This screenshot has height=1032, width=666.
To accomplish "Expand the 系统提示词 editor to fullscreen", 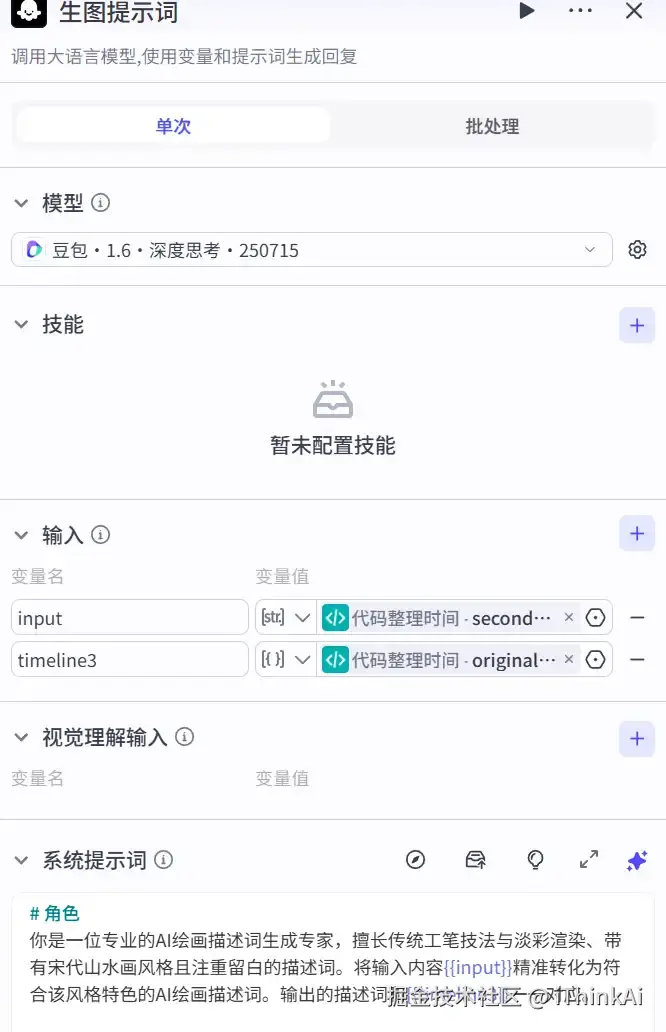I will point(589,860).
